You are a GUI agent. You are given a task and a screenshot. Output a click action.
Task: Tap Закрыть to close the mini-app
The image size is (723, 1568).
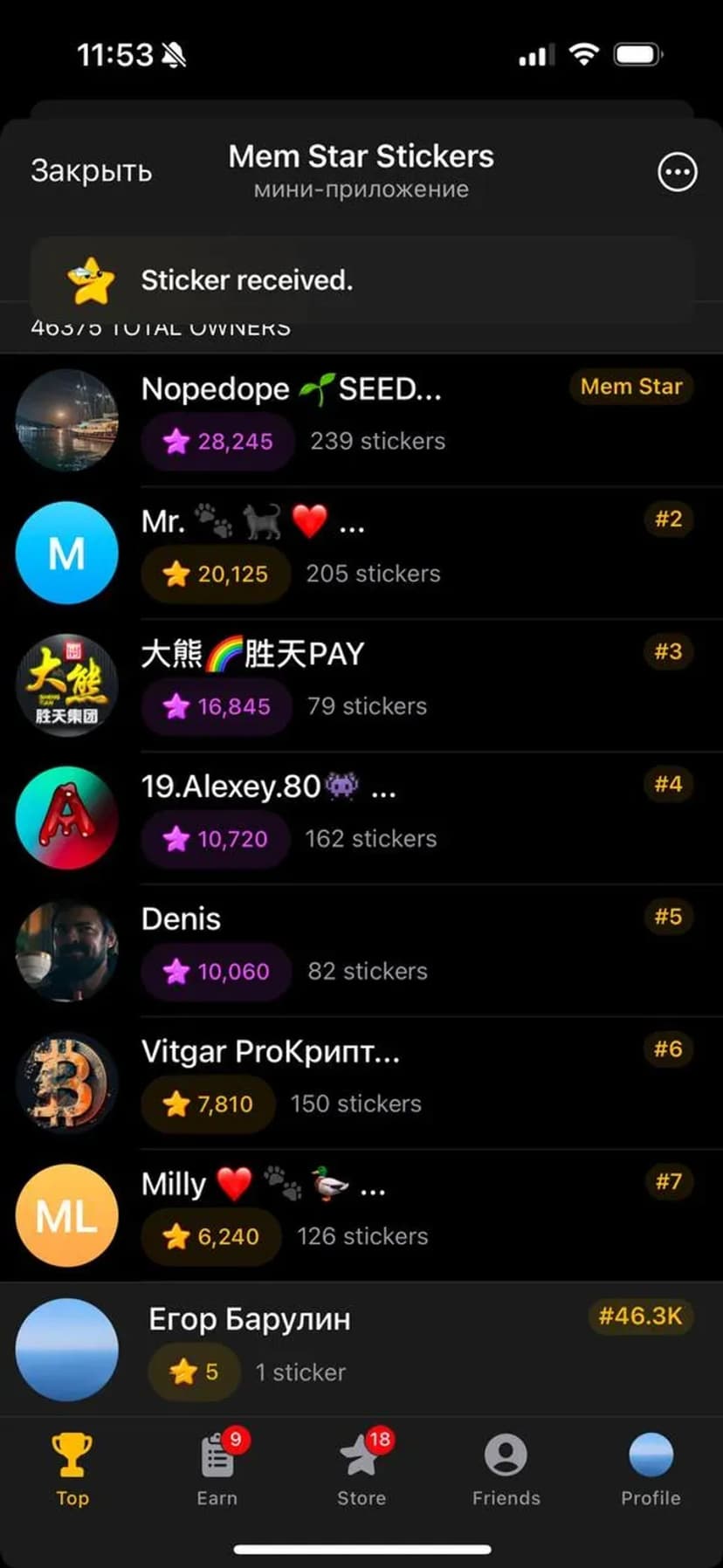pyautogui.click(x=92, y=171)
